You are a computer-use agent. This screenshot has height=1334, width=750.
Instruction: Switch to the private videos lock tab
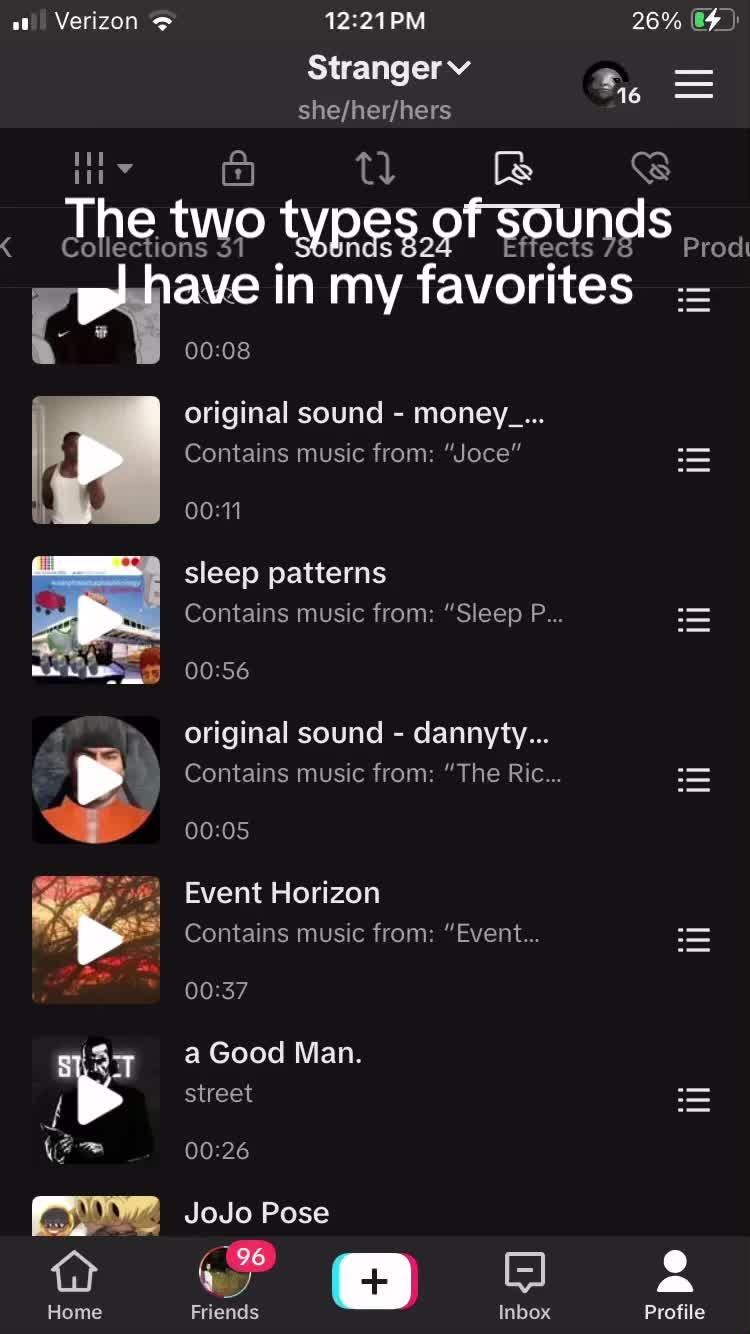point(238,168)
